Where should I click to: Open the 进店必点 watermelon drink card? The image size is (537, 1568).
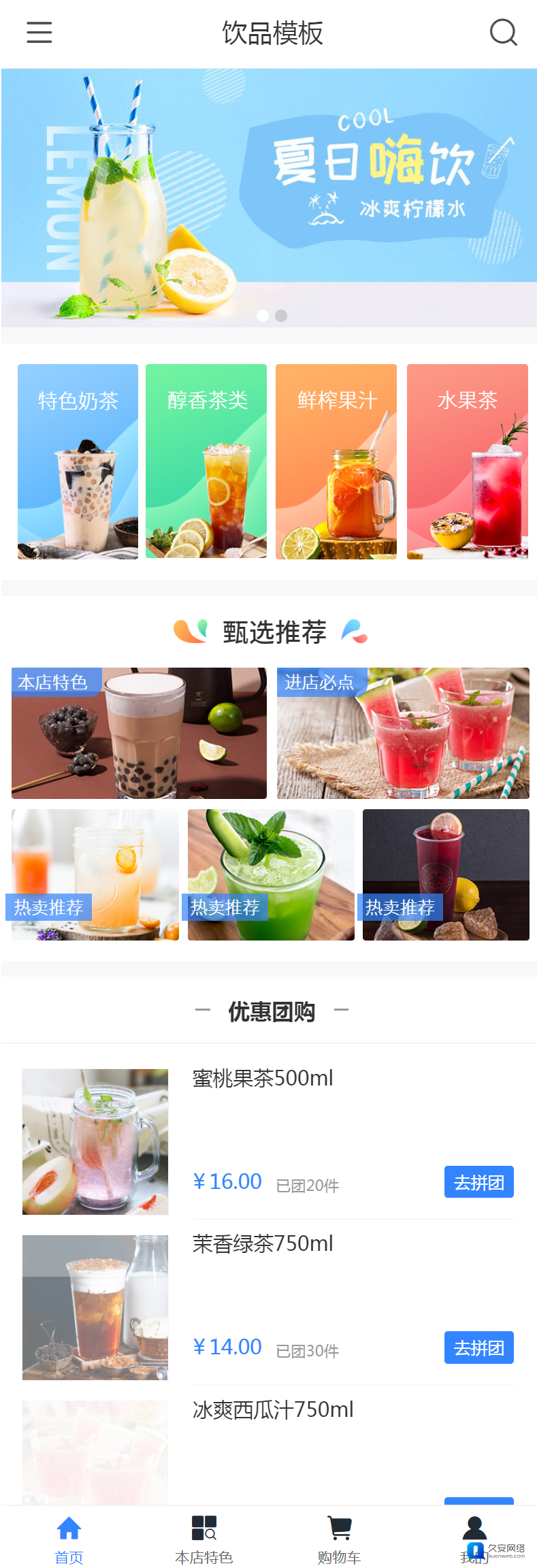coord(403,733)
